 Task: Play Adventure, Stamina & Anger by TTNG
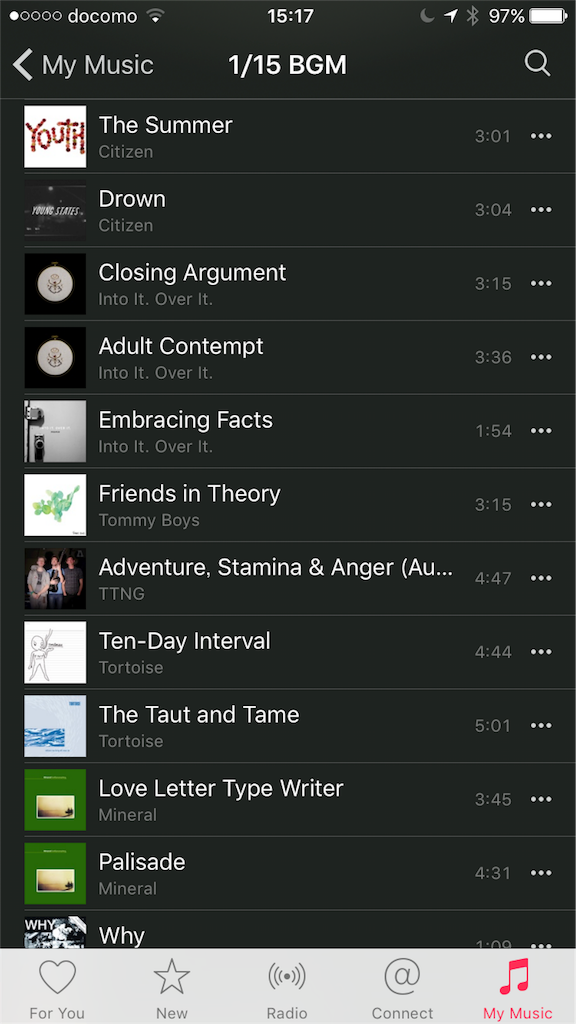[x=288, y=579]
